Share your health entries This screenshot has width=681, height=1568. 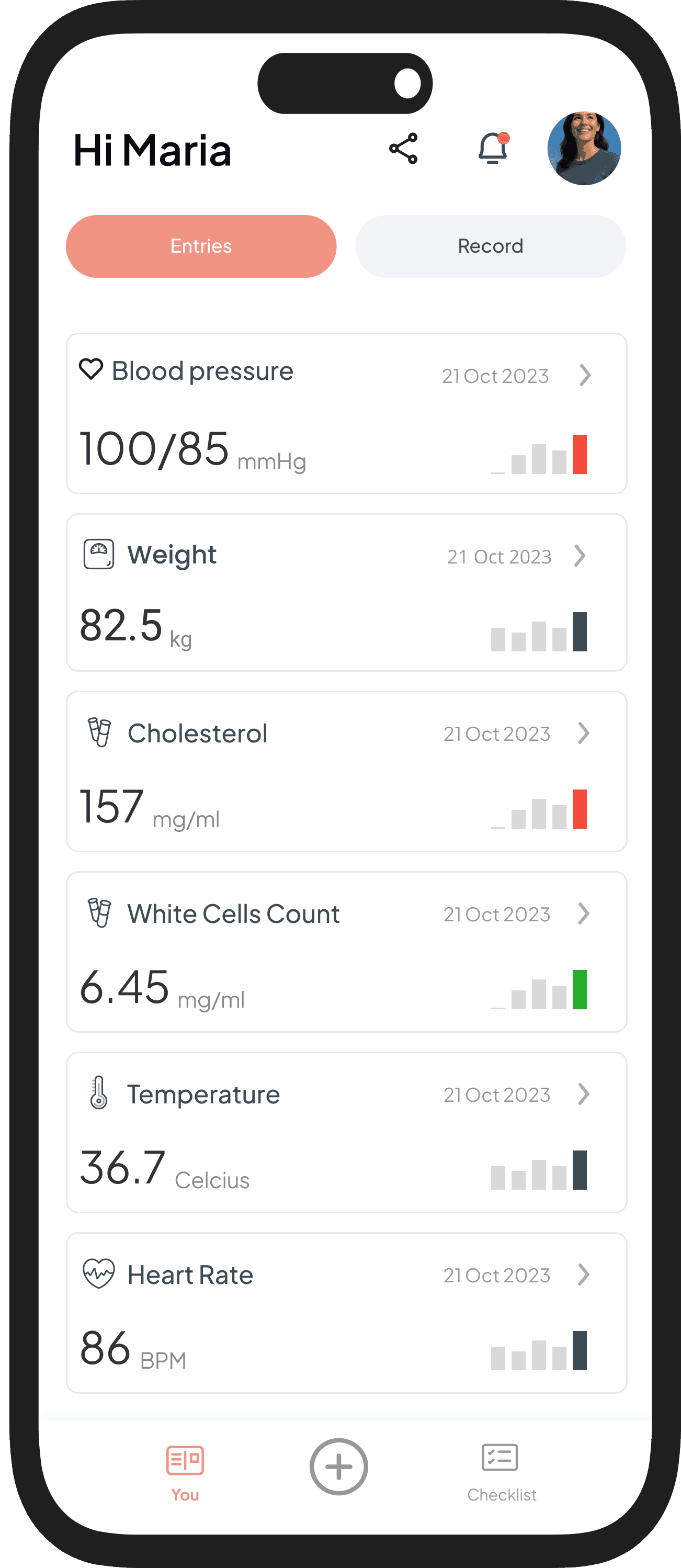pos(403,148)
